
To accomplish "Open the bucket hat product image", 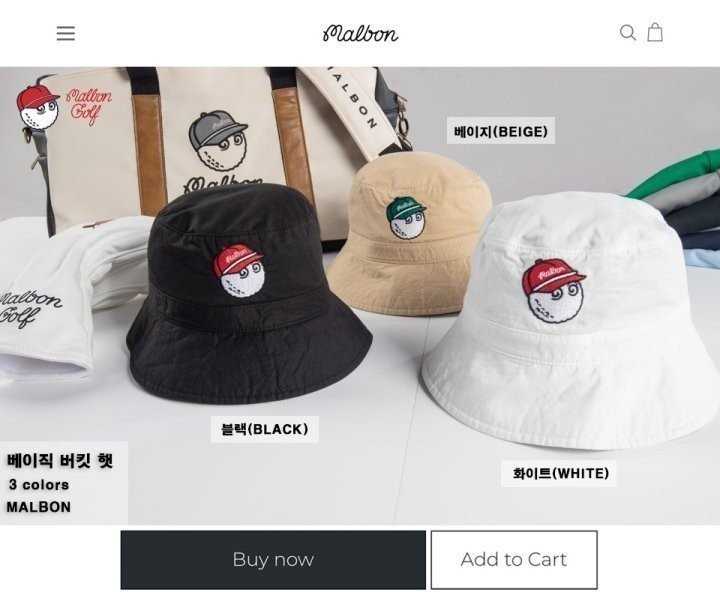I will coord(360,295).
